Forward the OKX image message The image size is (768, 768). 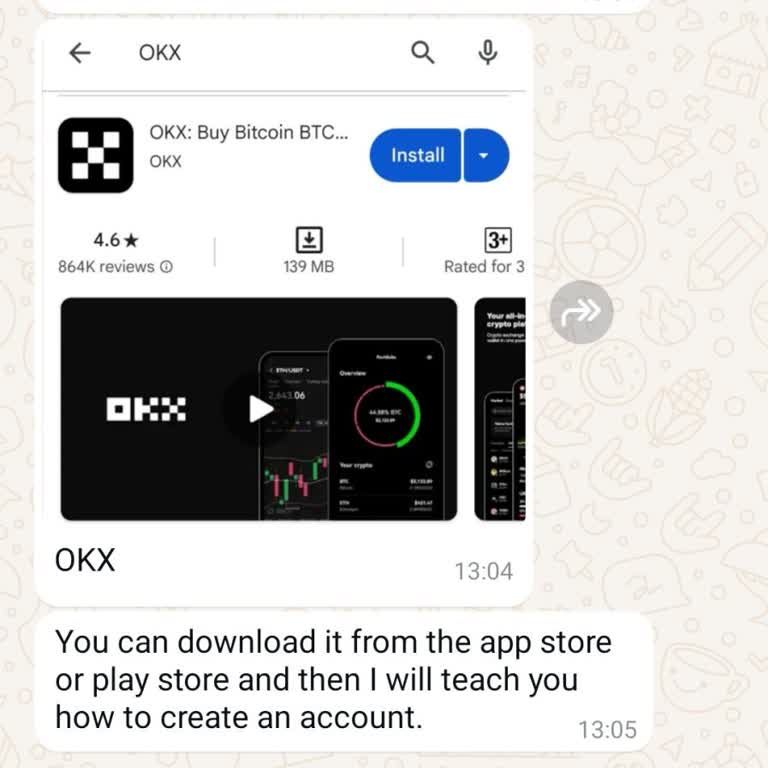click(x=582, y=312)
